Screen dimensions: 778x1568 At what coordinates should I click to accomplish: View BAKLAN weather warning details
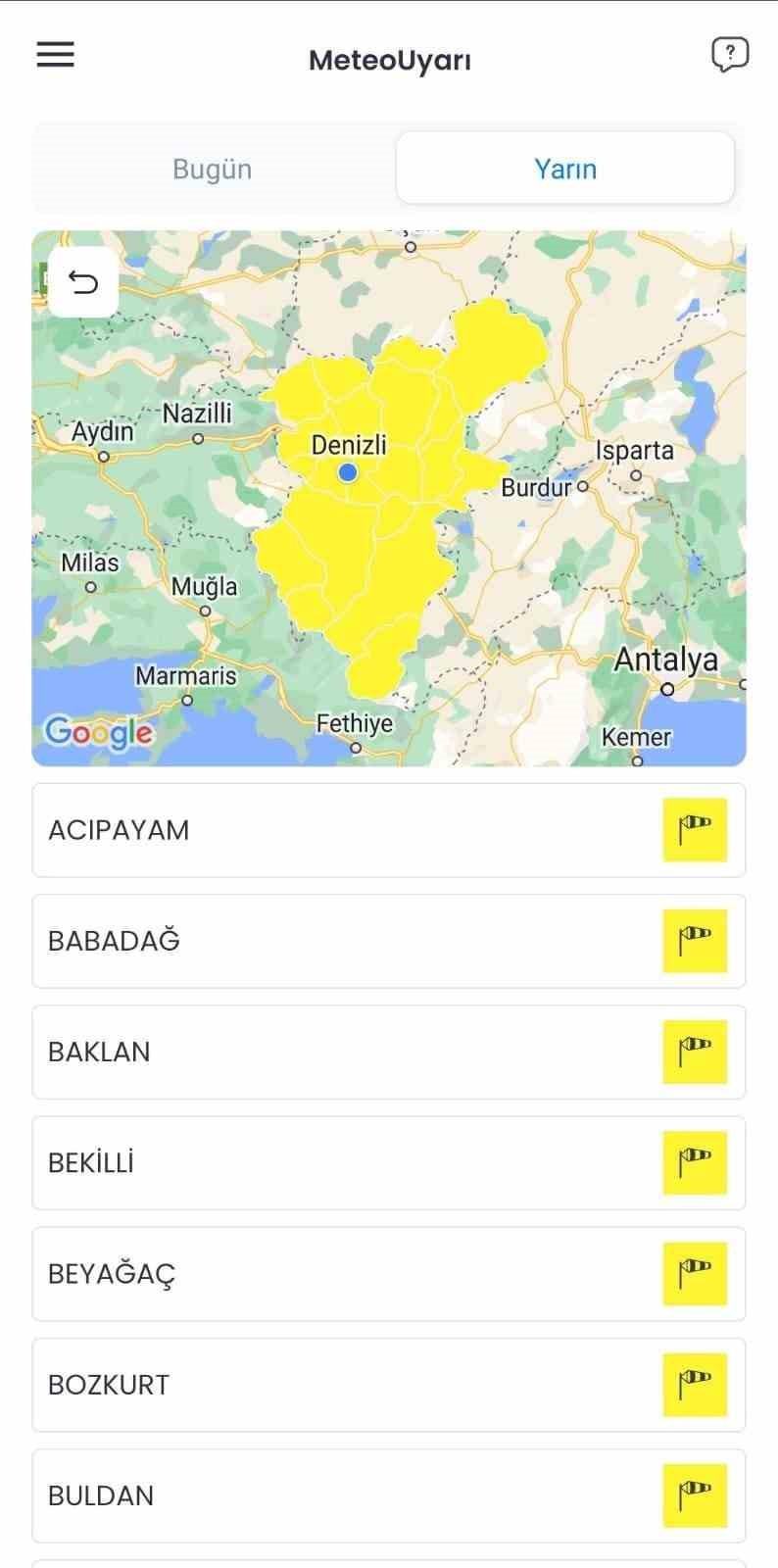click(388, 1052)
